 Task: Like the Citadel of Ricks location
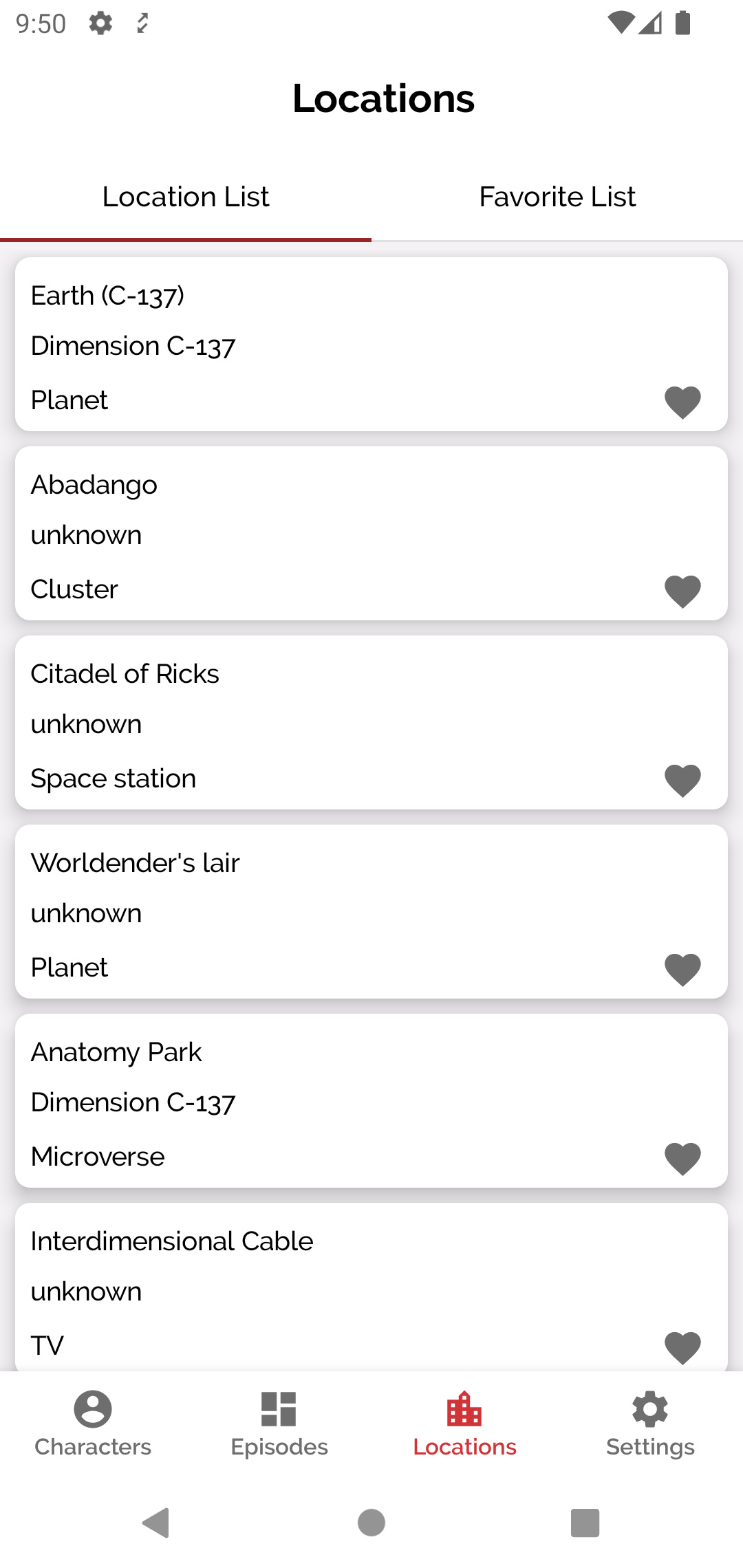[682, 781]
